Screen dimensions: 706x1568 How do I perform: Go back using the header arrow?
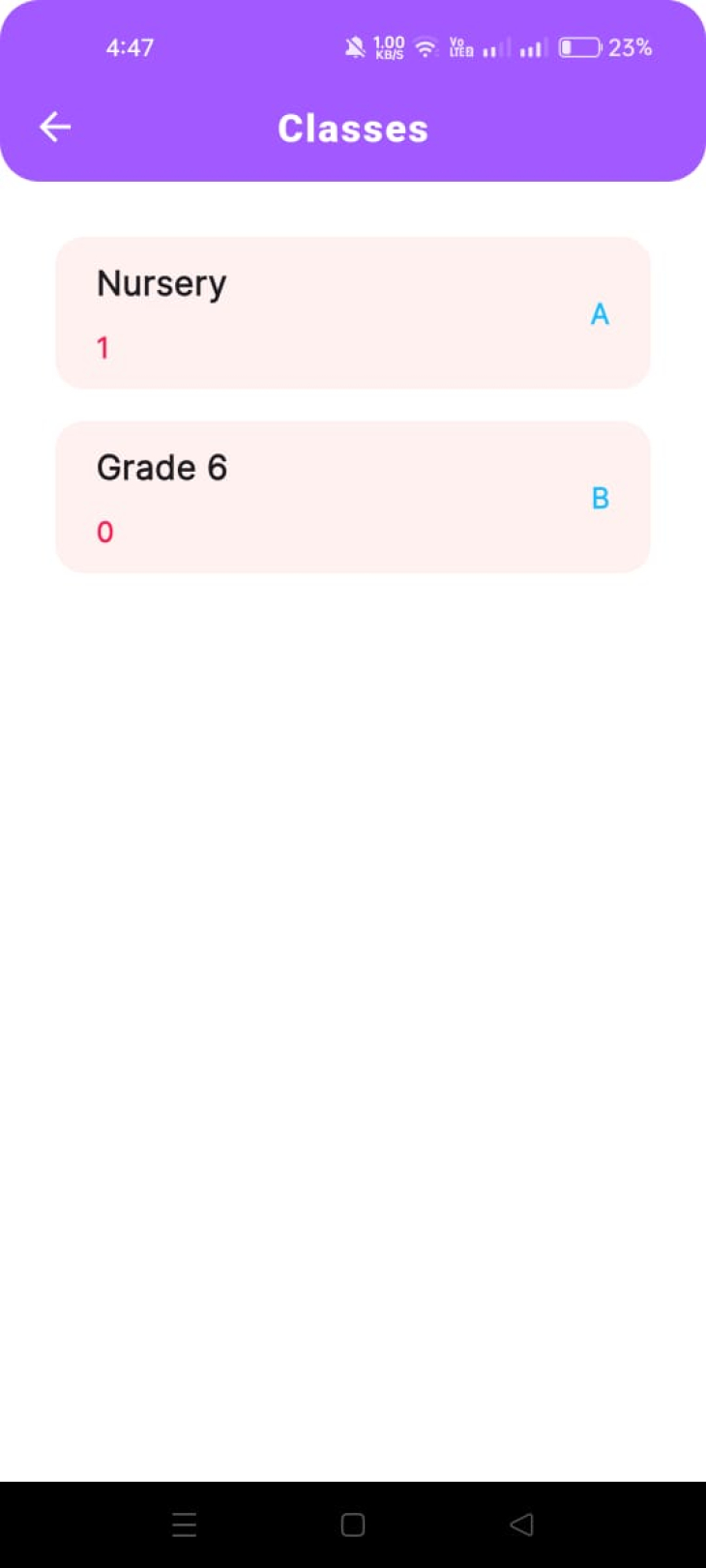click(55, 127)
